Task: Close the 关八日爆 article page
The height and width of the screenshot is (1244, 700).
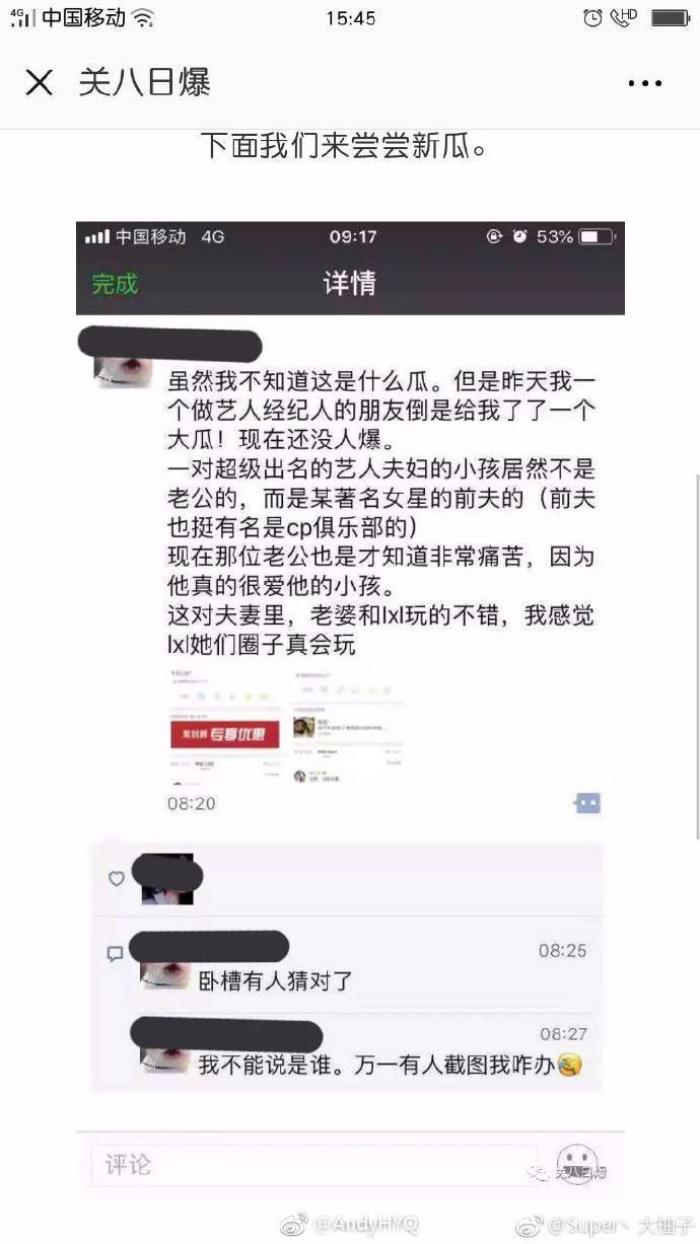Action: coord(38,82)
